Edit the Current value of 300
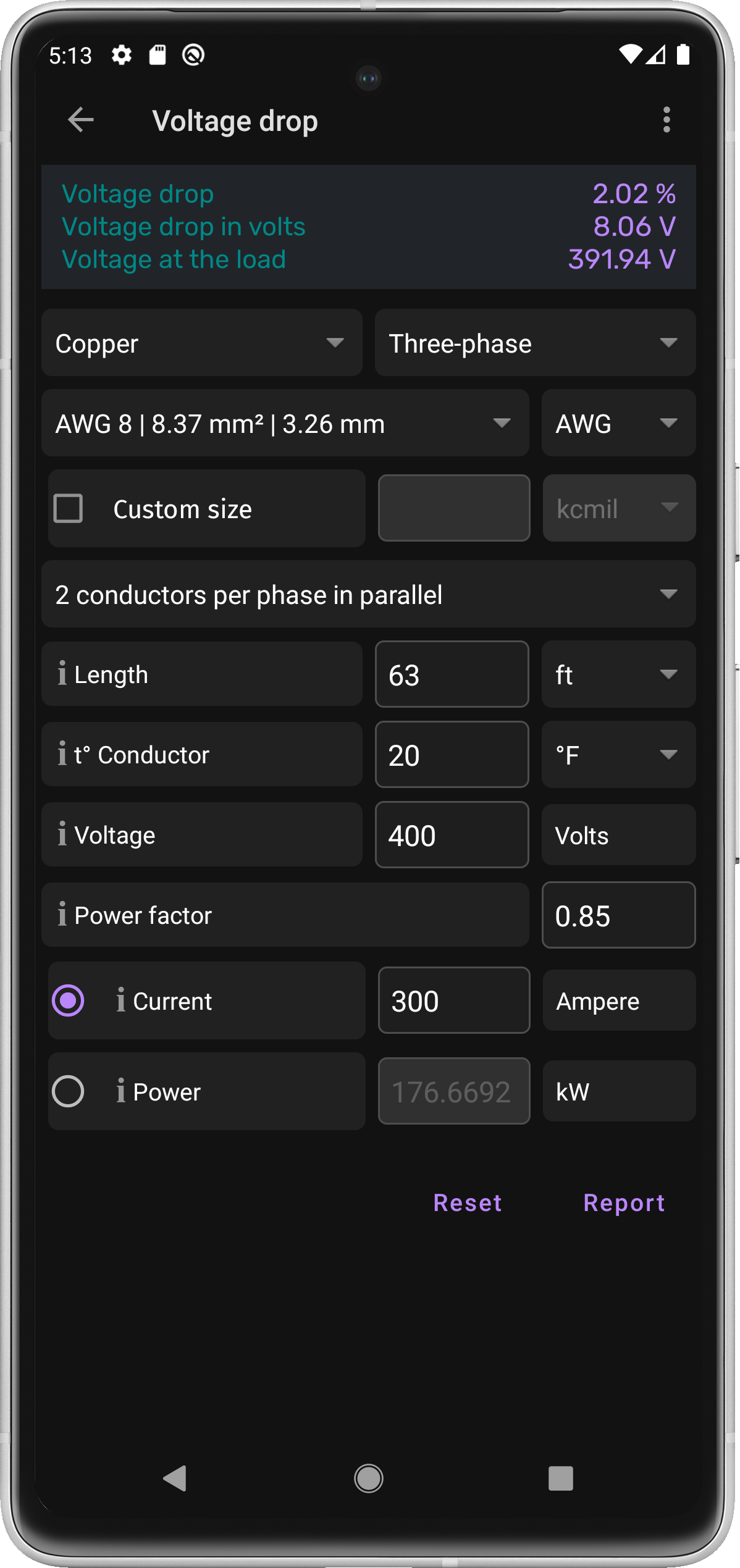The height and width of the screenshot is (1568, 740). point(454,1000)
